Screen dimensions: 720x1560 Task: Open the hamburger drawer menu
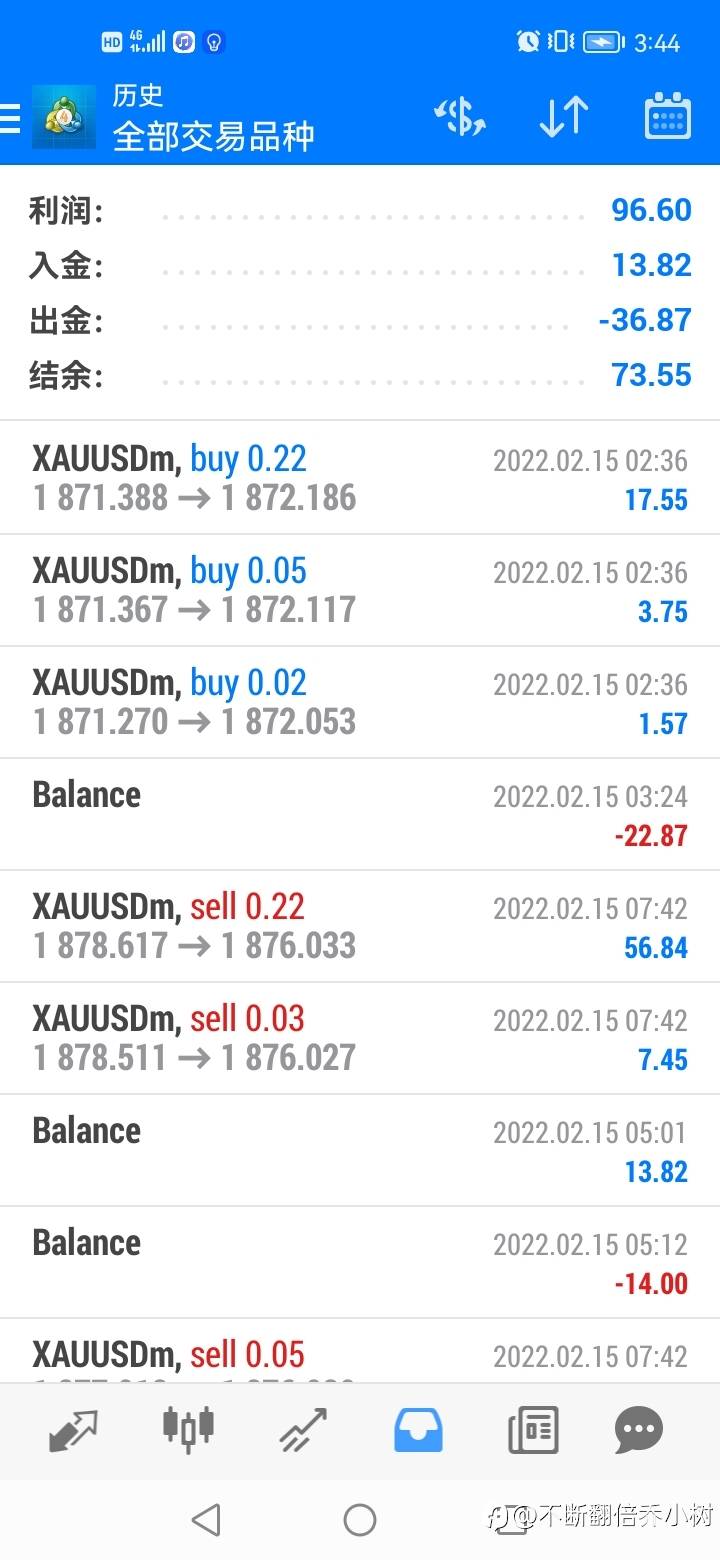point(10,118)
